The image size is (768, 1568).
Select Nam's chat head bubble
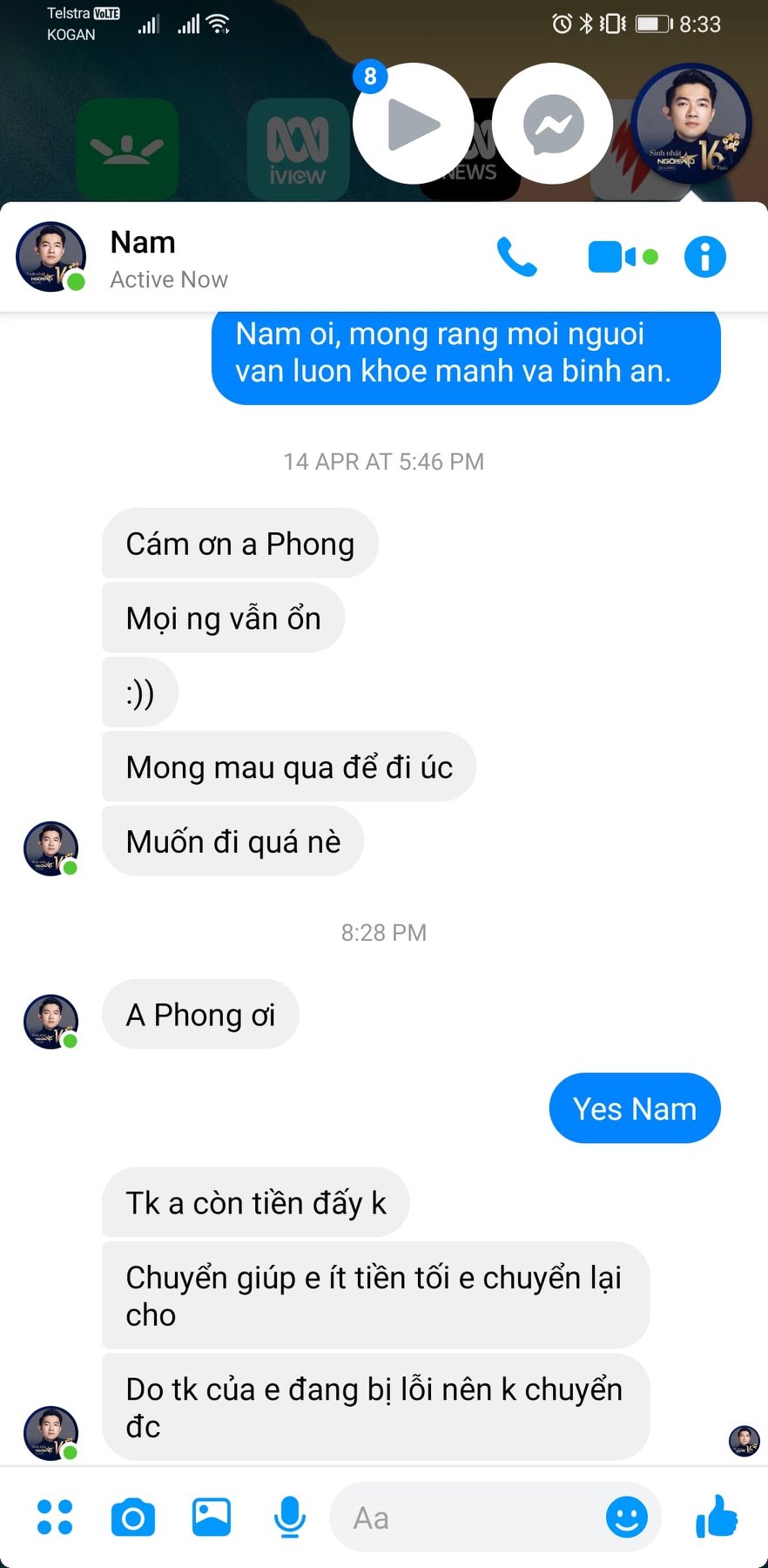click(x=691, y=124)
